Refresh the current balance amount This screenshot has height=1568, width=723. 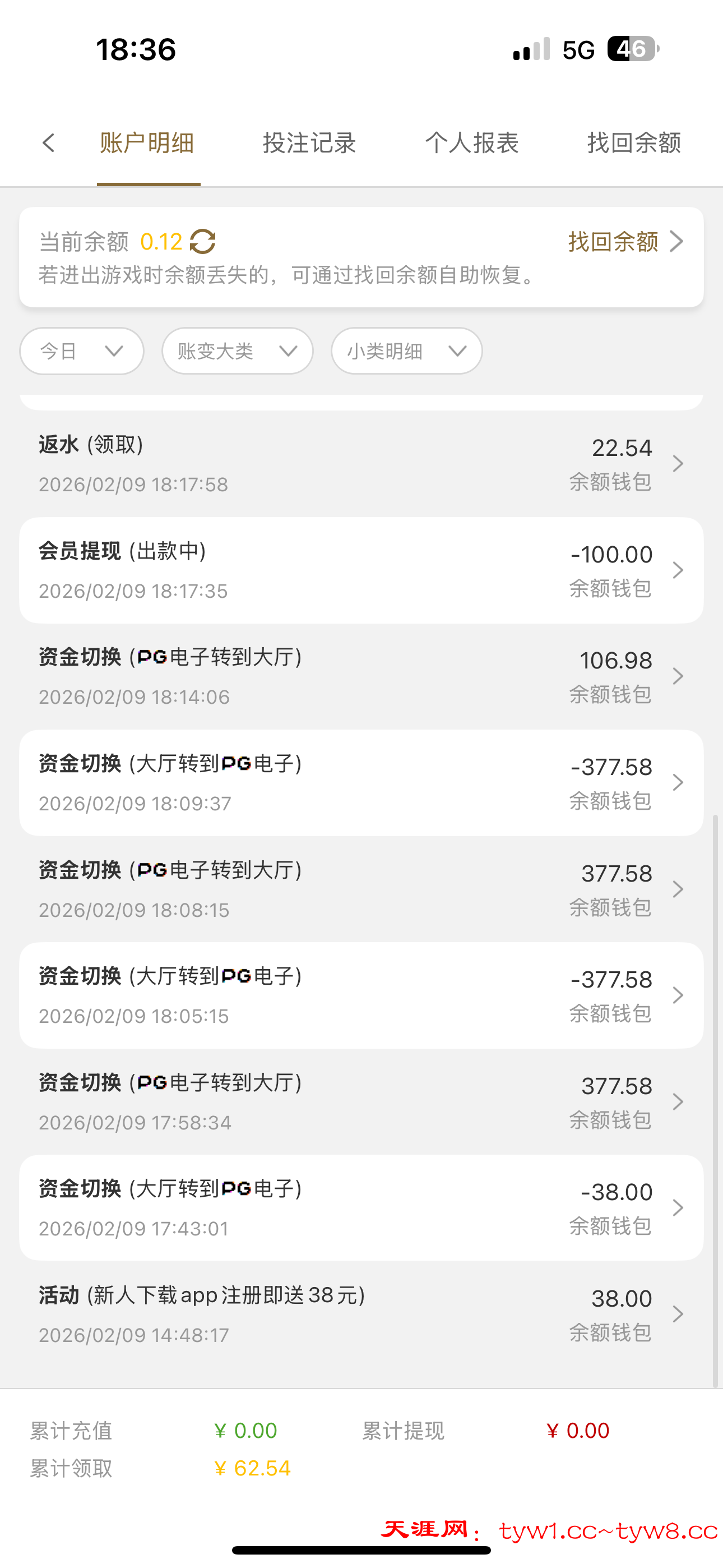click(x=203, y=242)
